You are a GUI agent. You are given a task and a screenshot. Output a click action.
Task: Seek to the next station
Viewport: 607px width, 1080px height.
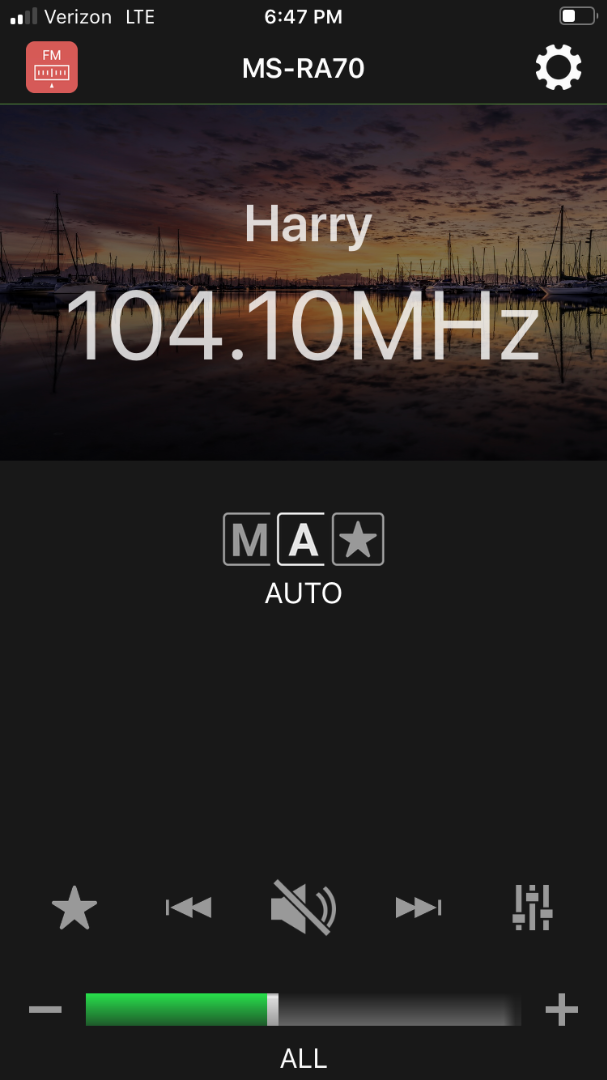418,908
